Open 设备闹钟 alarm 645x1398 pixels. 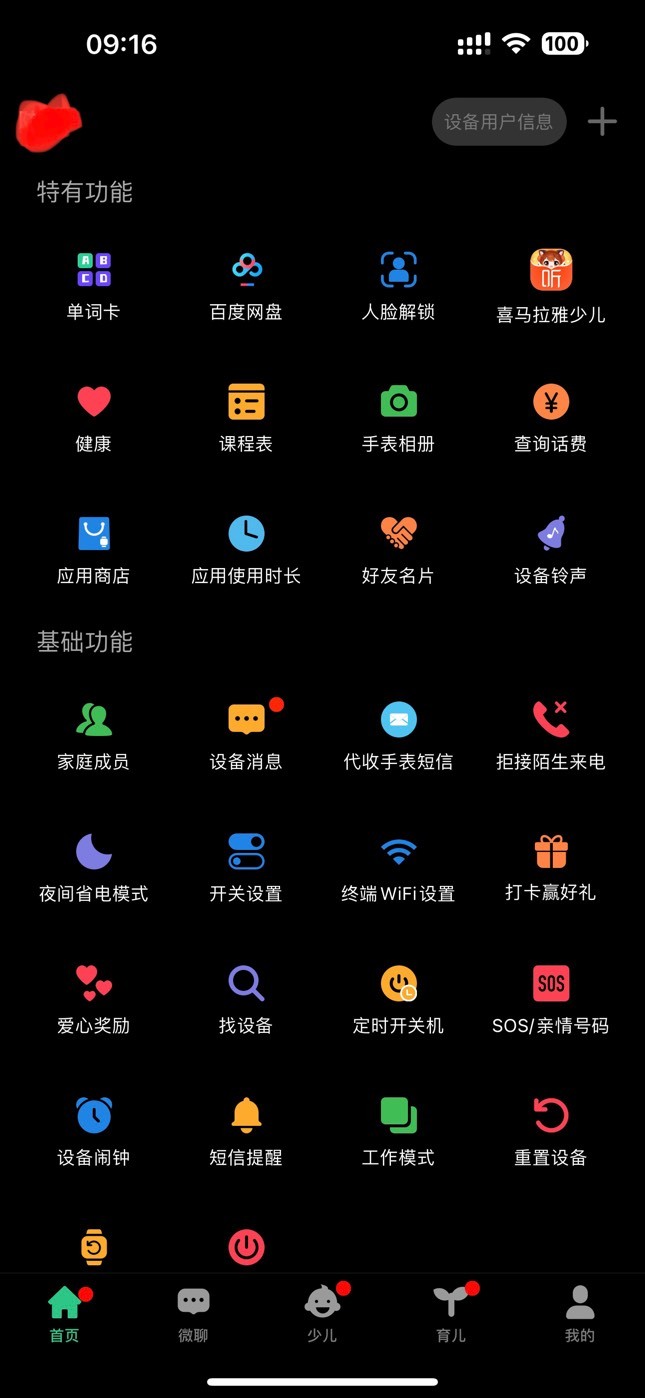94,1132
